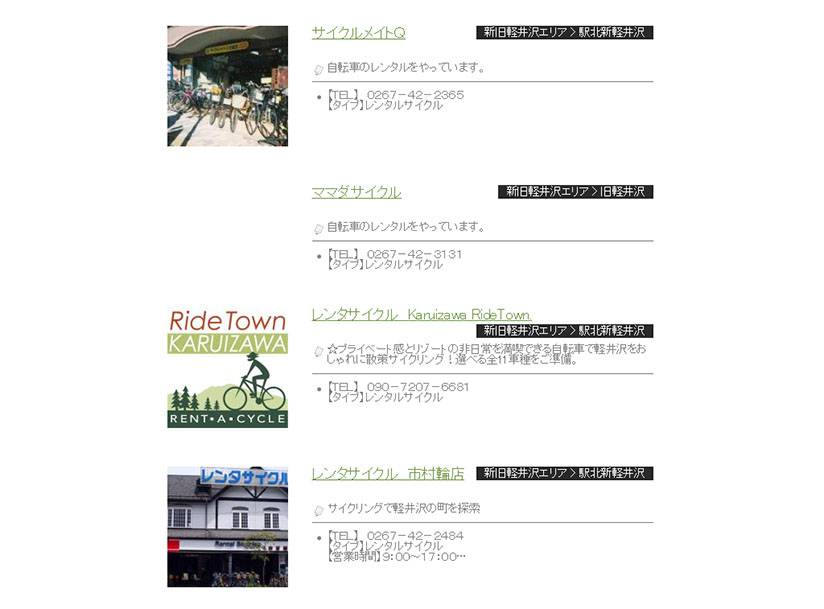824x609 pixels.
Task: Open the サイクルメイトQ listing link
Action: 358,33
